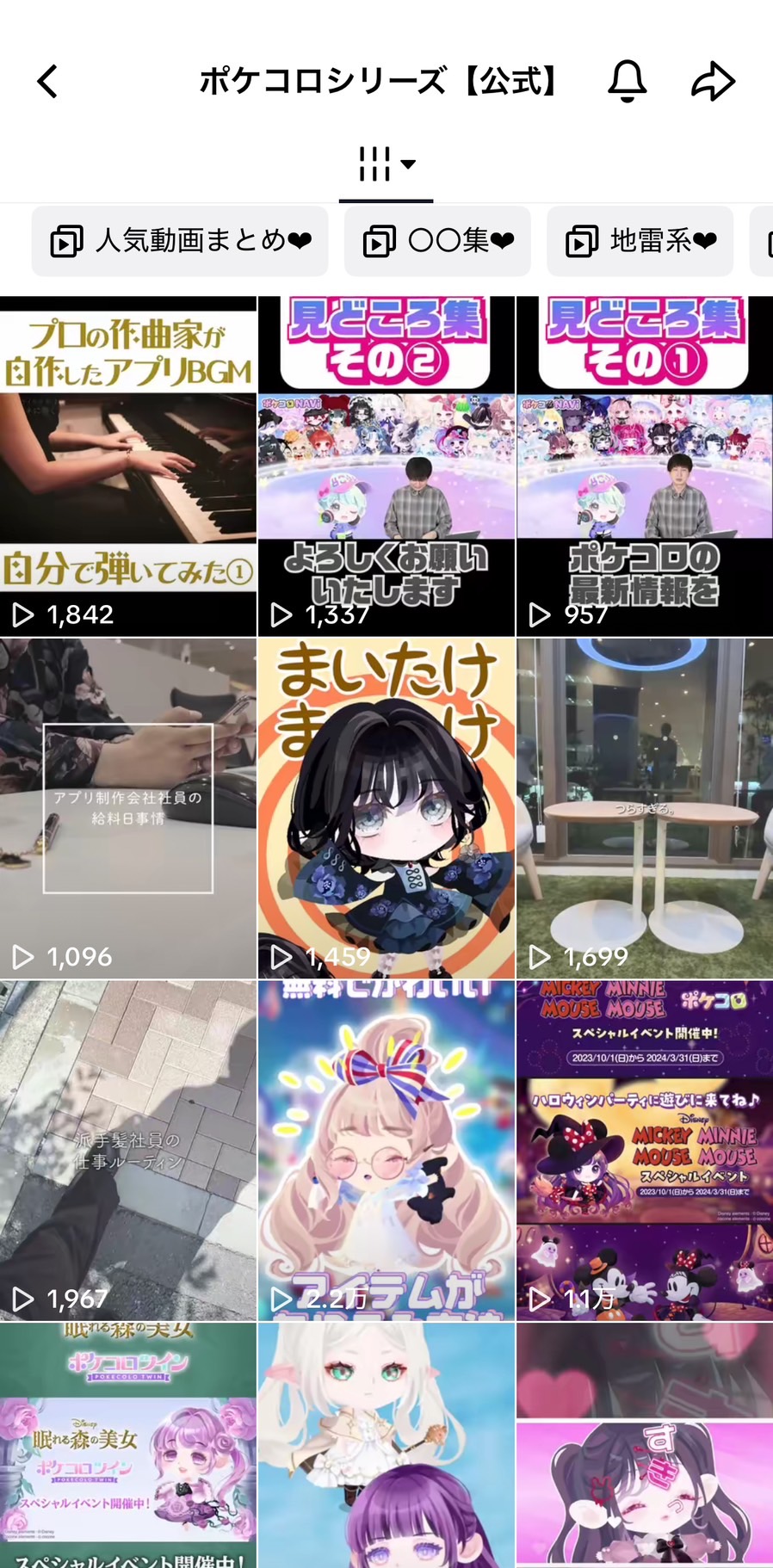The image size is (773, 1568).
Task: Select the 地雷系 playlist chip
Action: (x=640, y=241)
